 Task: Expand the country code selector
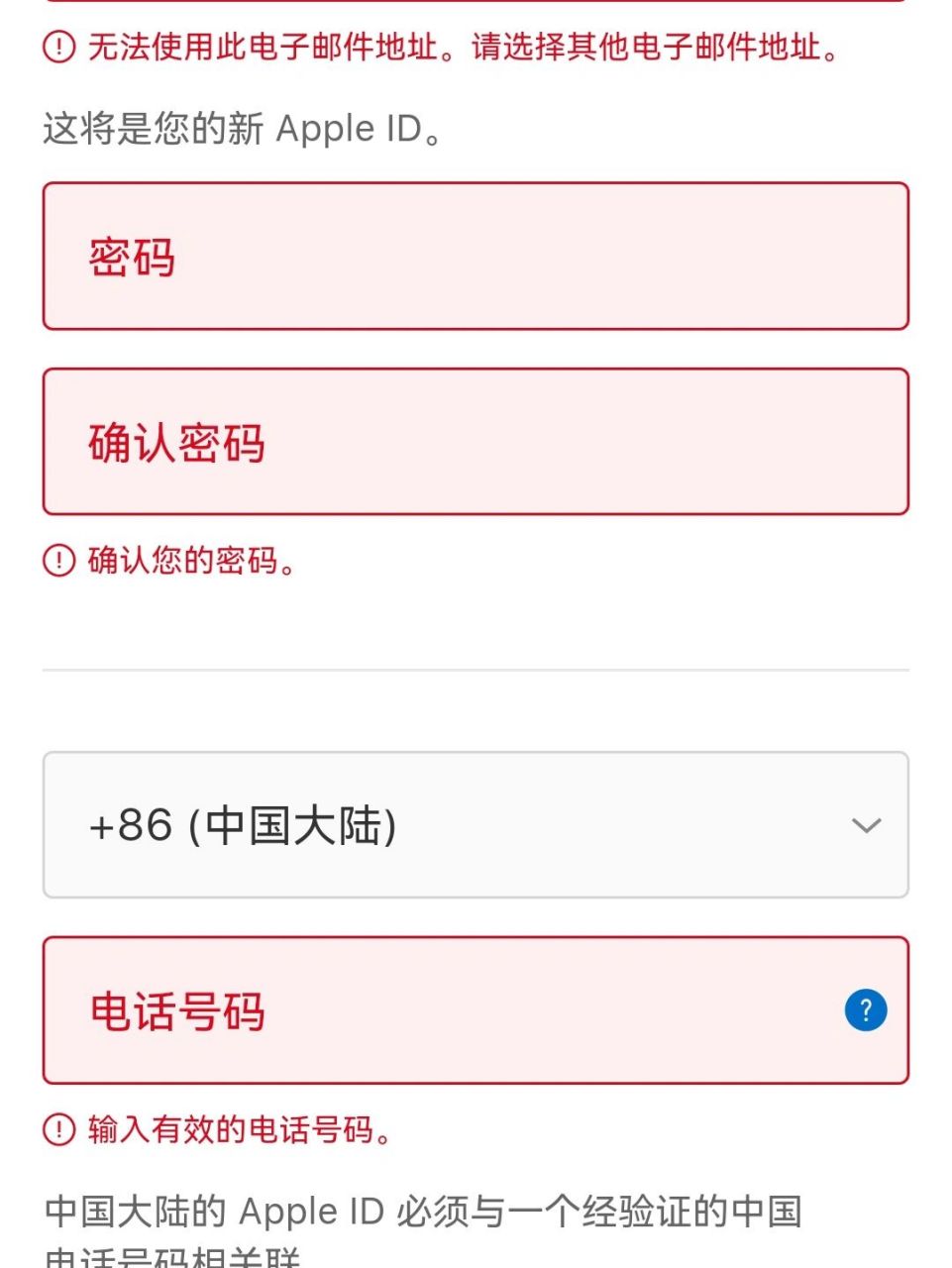(476, 823)
